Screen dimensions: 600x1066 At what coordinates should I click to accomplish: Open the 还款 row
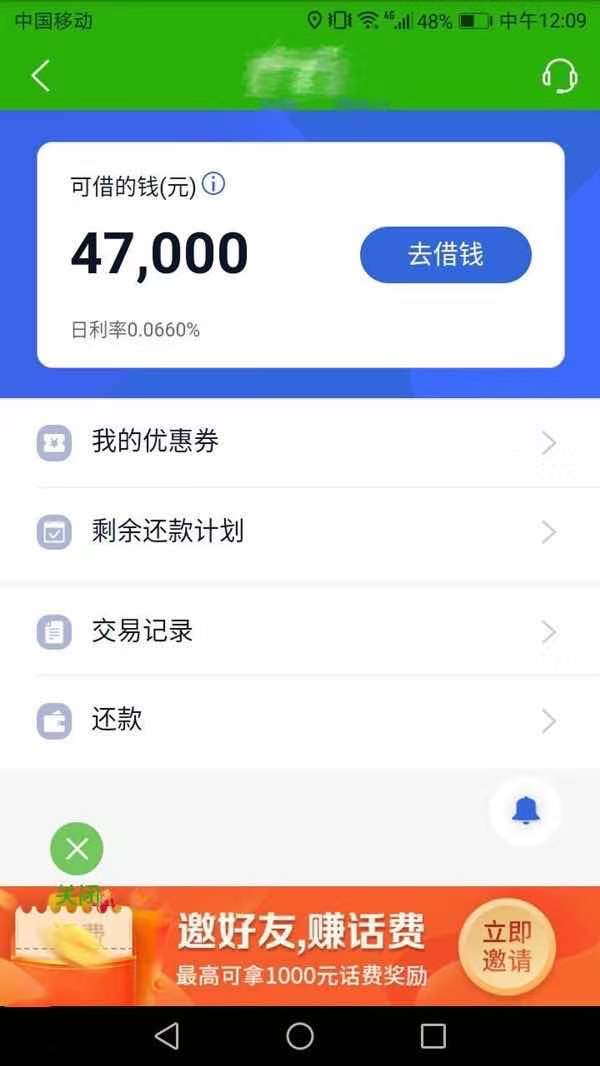300,720
